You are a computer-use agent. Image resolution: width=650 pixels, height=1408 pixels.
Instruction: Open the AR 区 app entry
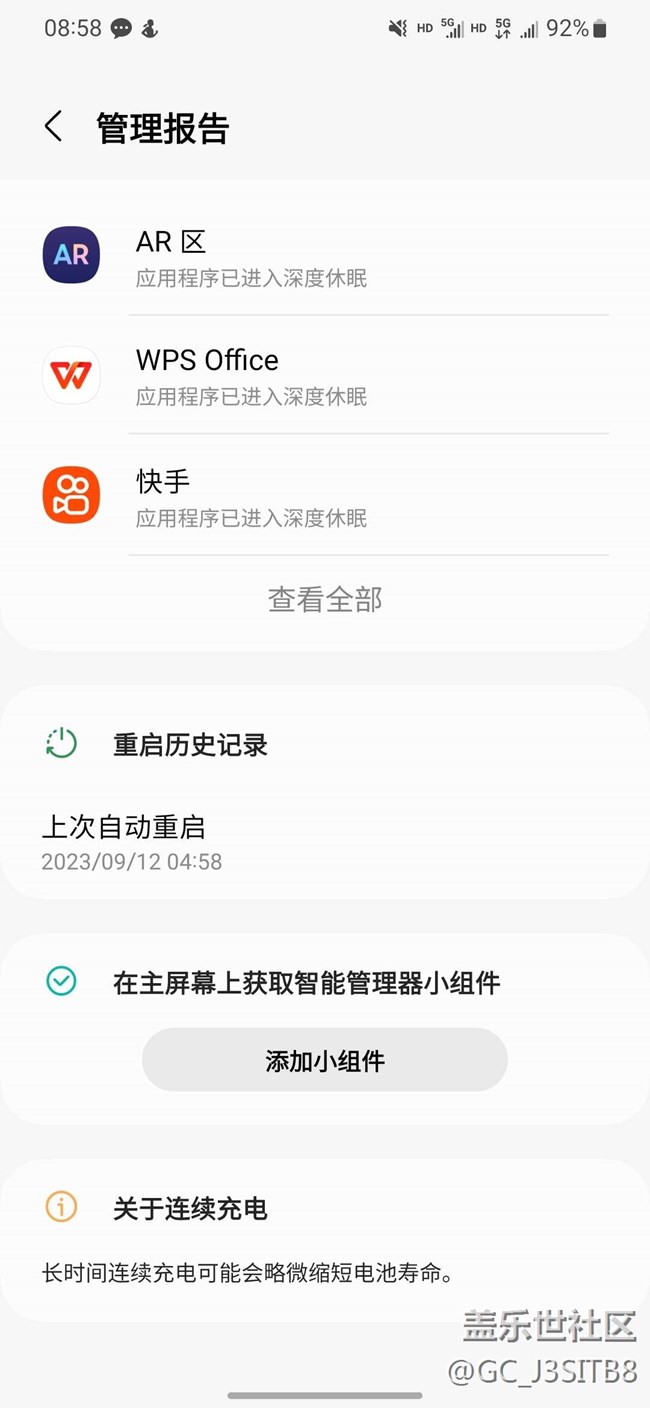coord(325,255)
